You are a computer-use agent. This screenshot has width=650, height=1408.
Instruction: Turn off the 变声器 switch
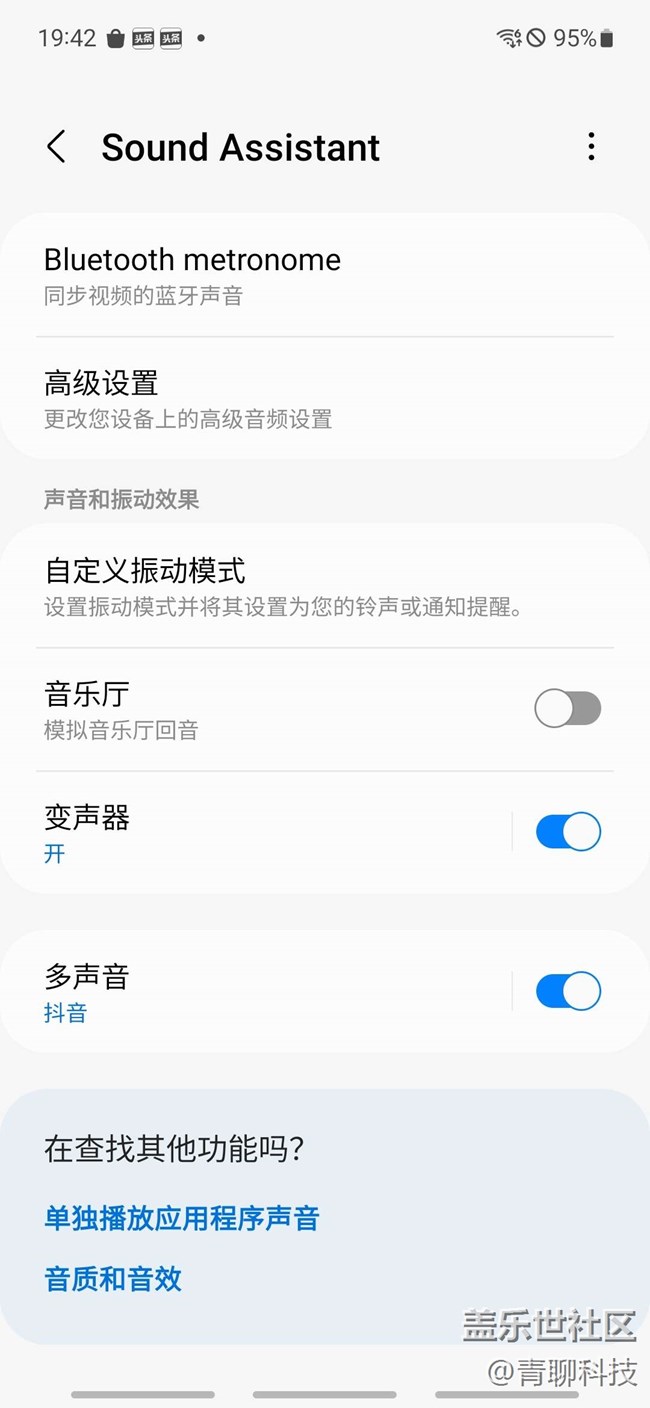[x=567, y=832]
